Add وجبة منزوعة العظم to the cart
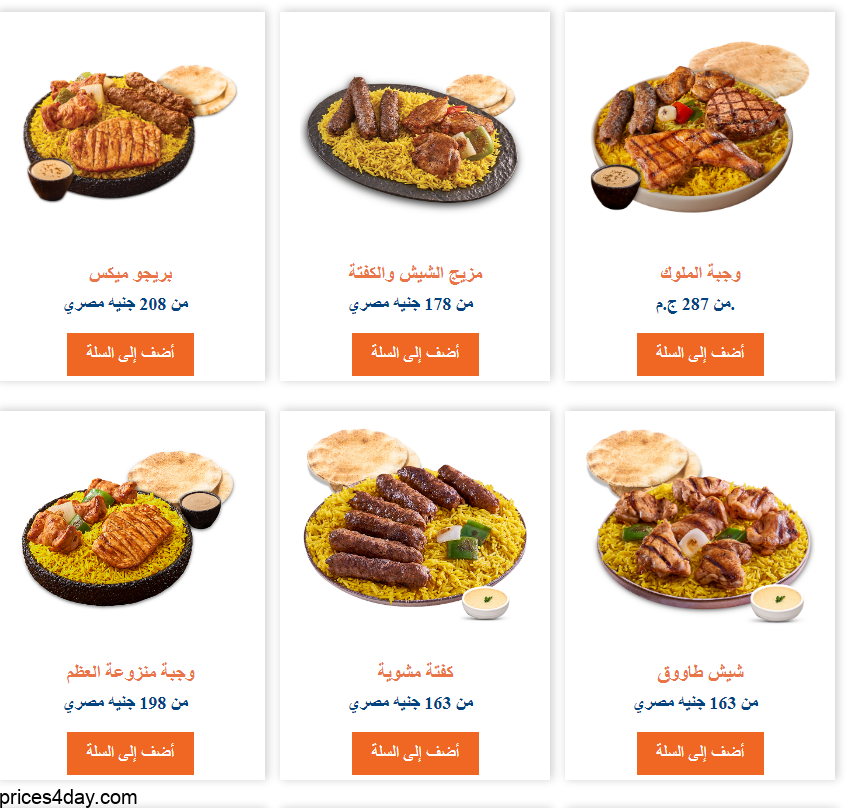Image resolution: width=854 pixels, height=808 pixels. point(130,752)
